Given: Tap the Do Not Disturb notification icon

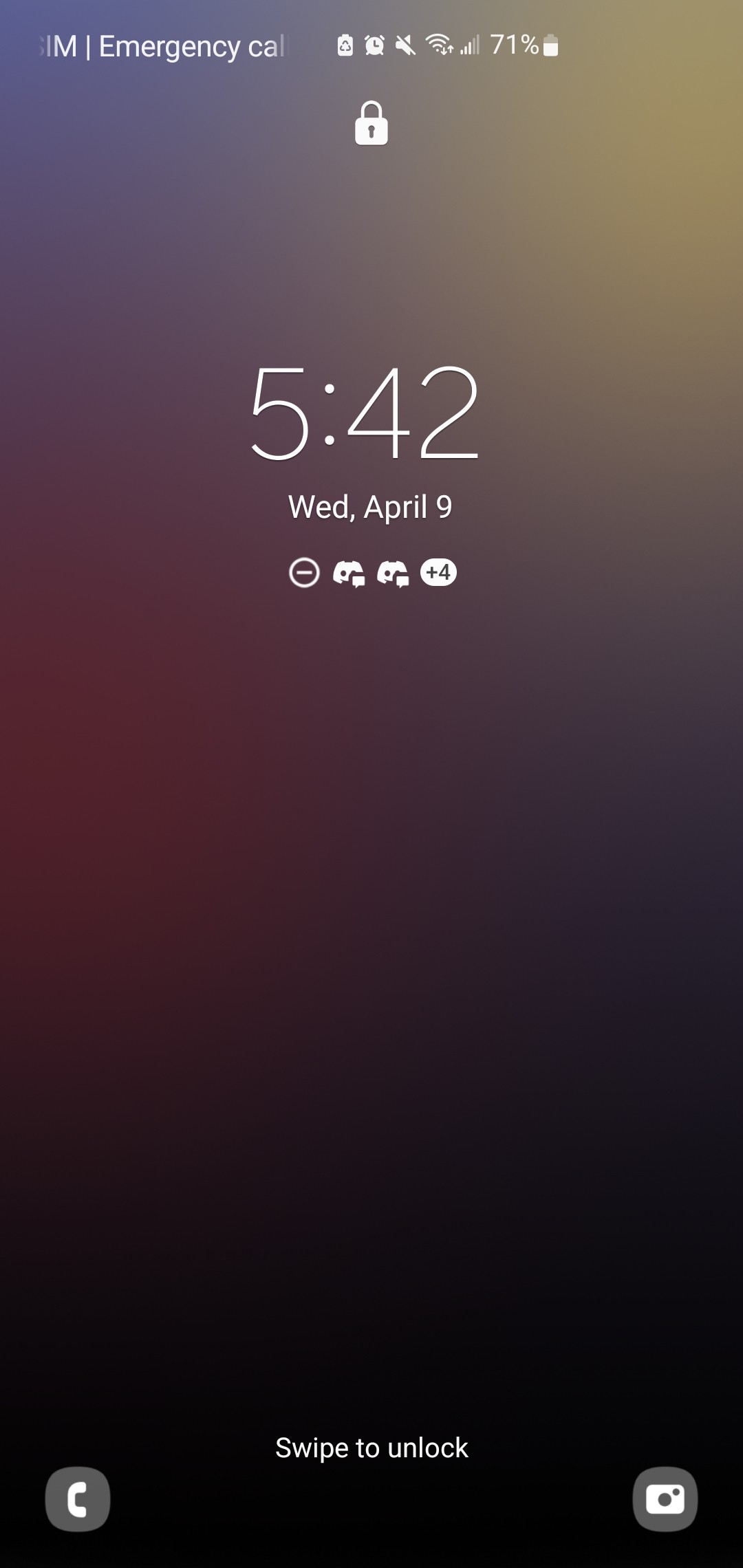Looking at the screenshot, I should [304, 573].
